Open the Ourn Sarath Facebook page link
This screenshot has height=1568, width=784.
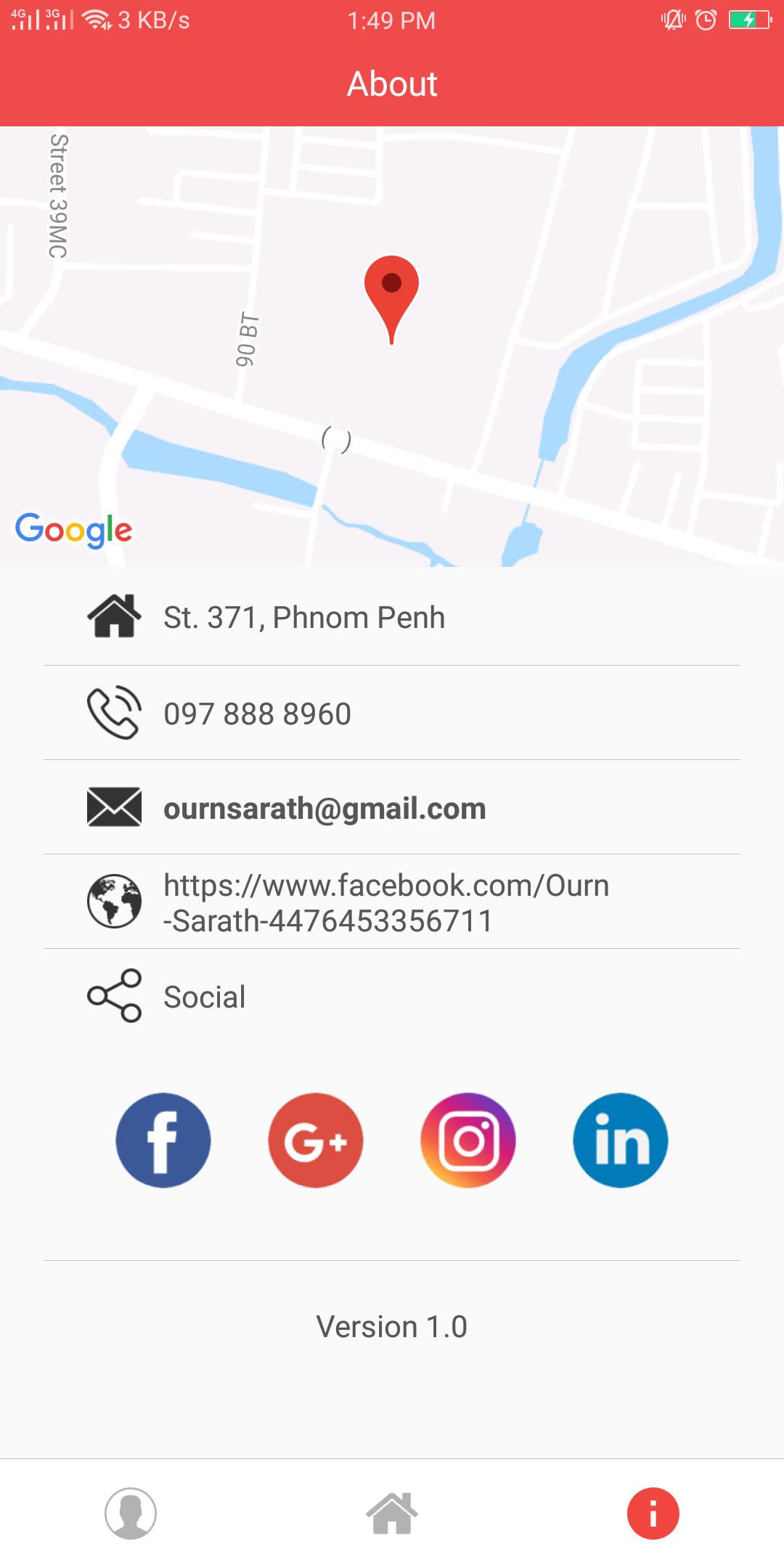(x=392, y=902)
